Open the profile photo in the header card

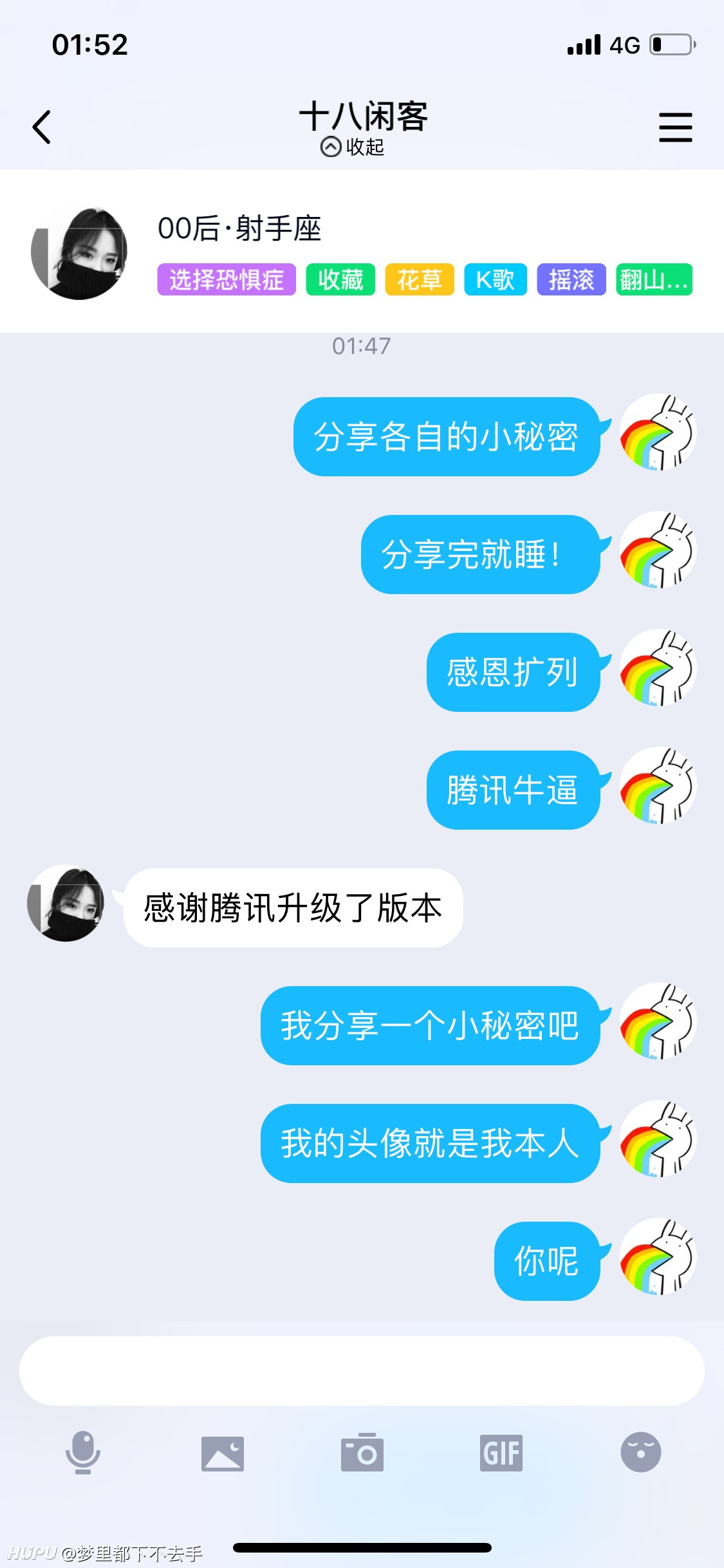click(x=79, y=253)
